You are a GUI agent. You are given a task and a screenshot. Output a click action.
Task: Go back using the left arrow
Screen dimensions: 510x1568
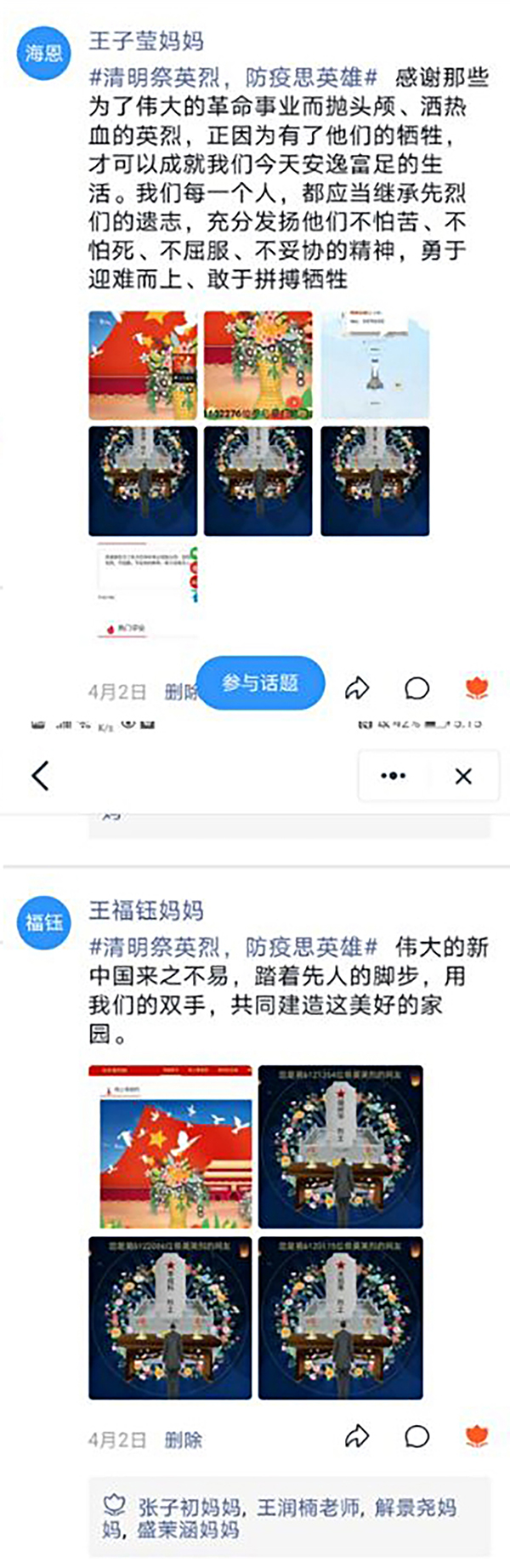[x=40, y=775]
